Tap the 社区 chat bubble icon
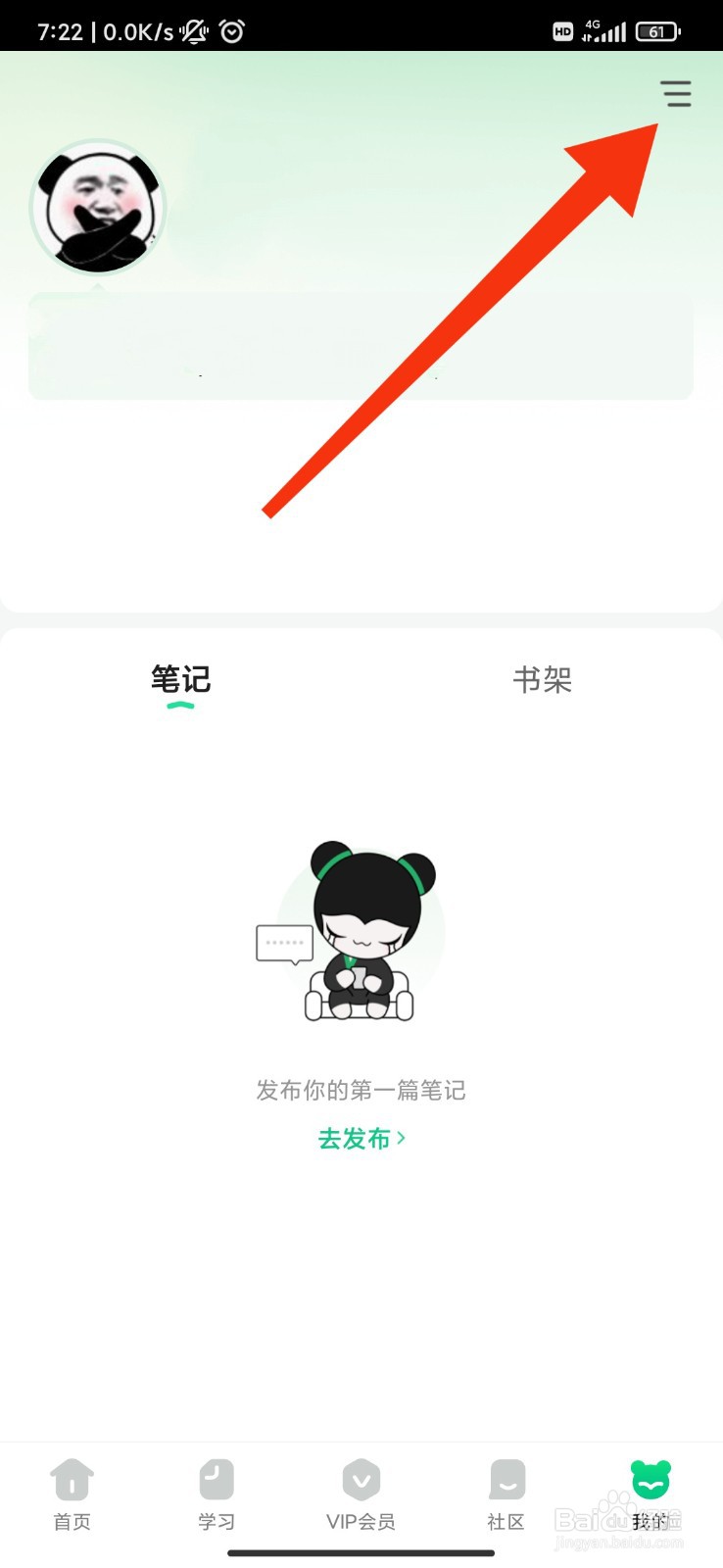Image resolution: width=723 pixels, height=1568 pixels. point(506,1480)
